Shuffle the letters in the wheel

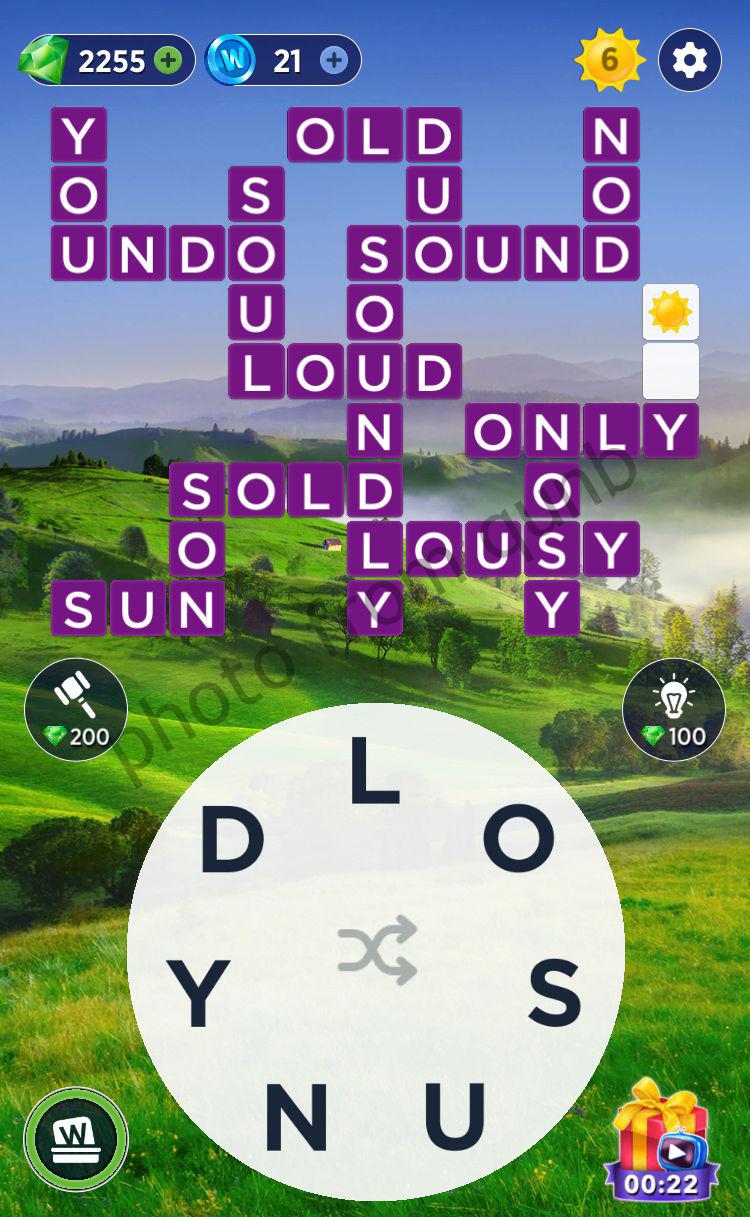click(x=376, y=950)
